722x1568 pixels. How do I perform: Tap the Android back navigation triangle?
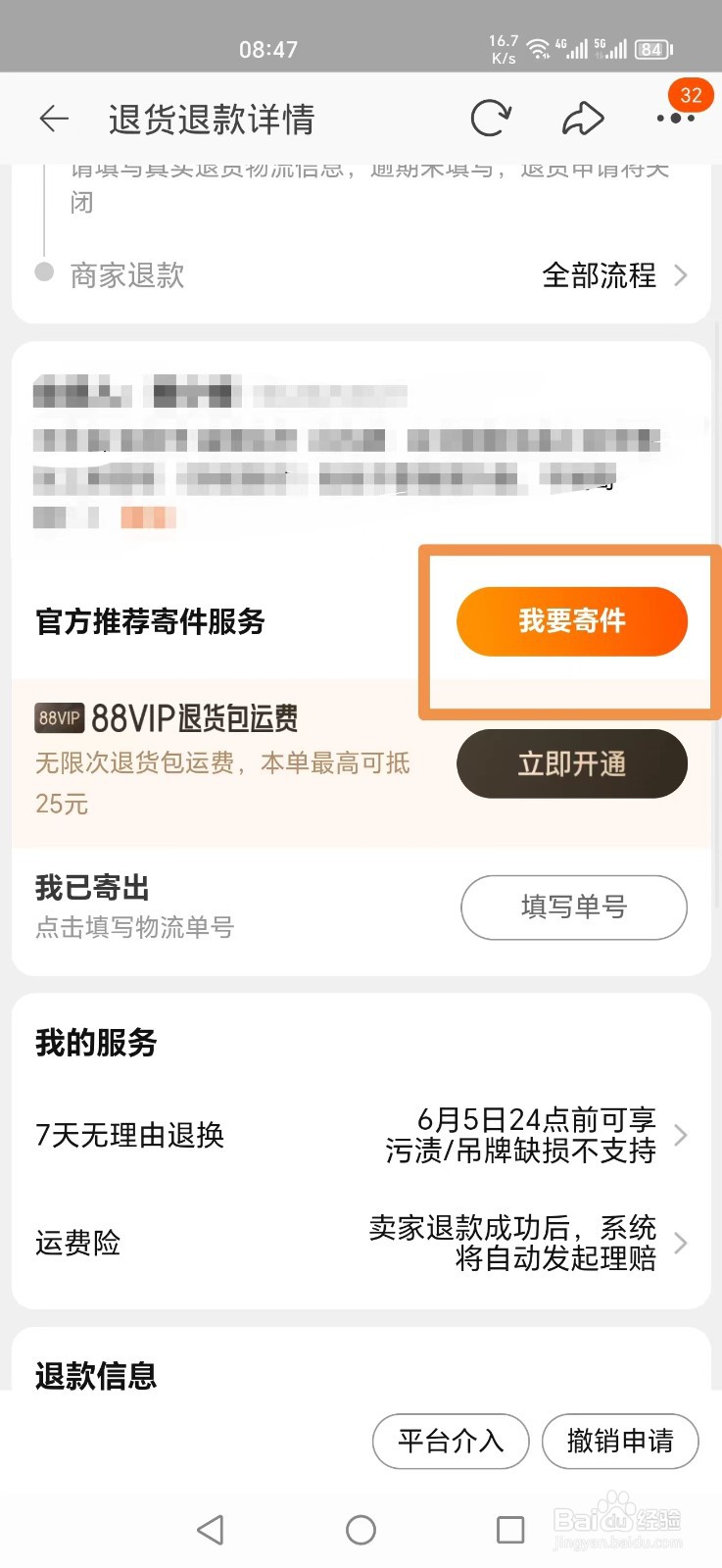pos(210,1529)
